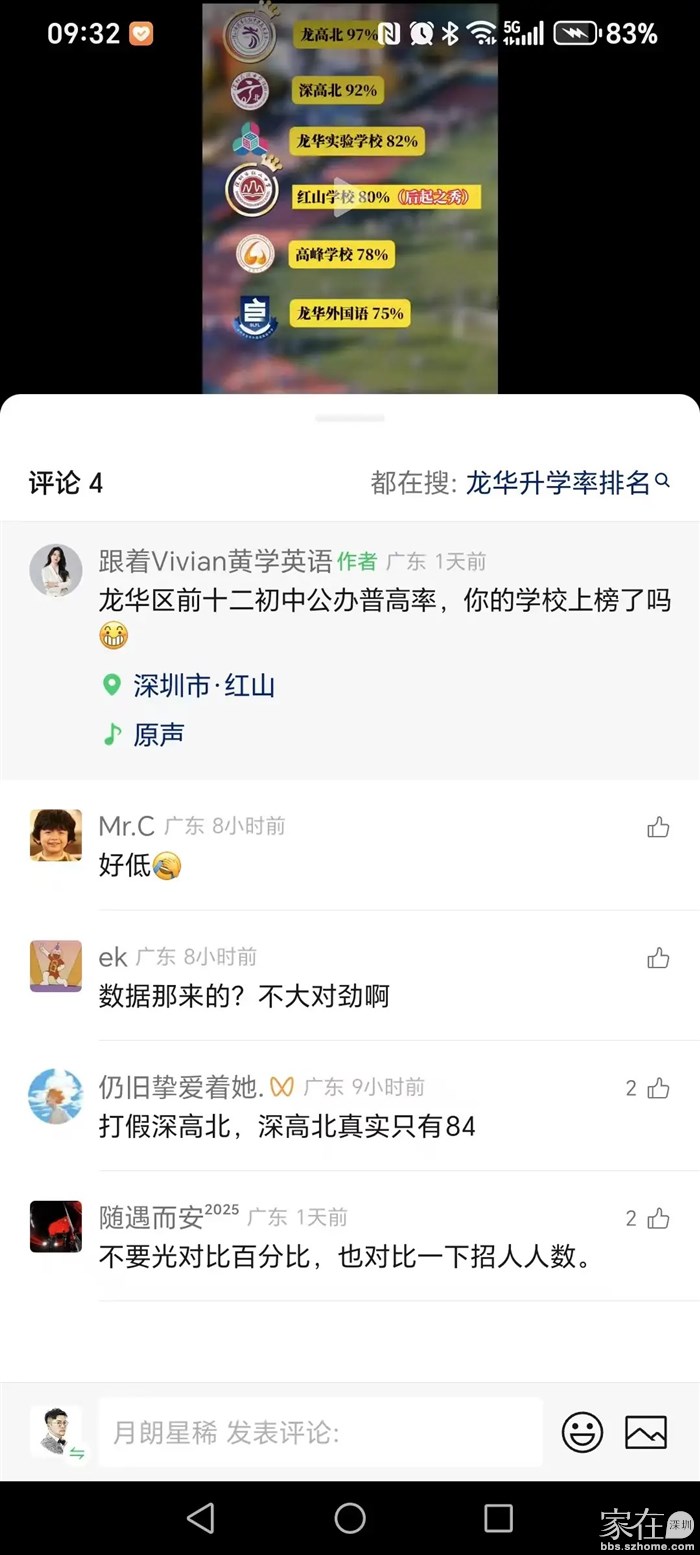This screenshot has height=1555, width=700.
Task: Open the 原声 original sound link
Action: point(158,735)
